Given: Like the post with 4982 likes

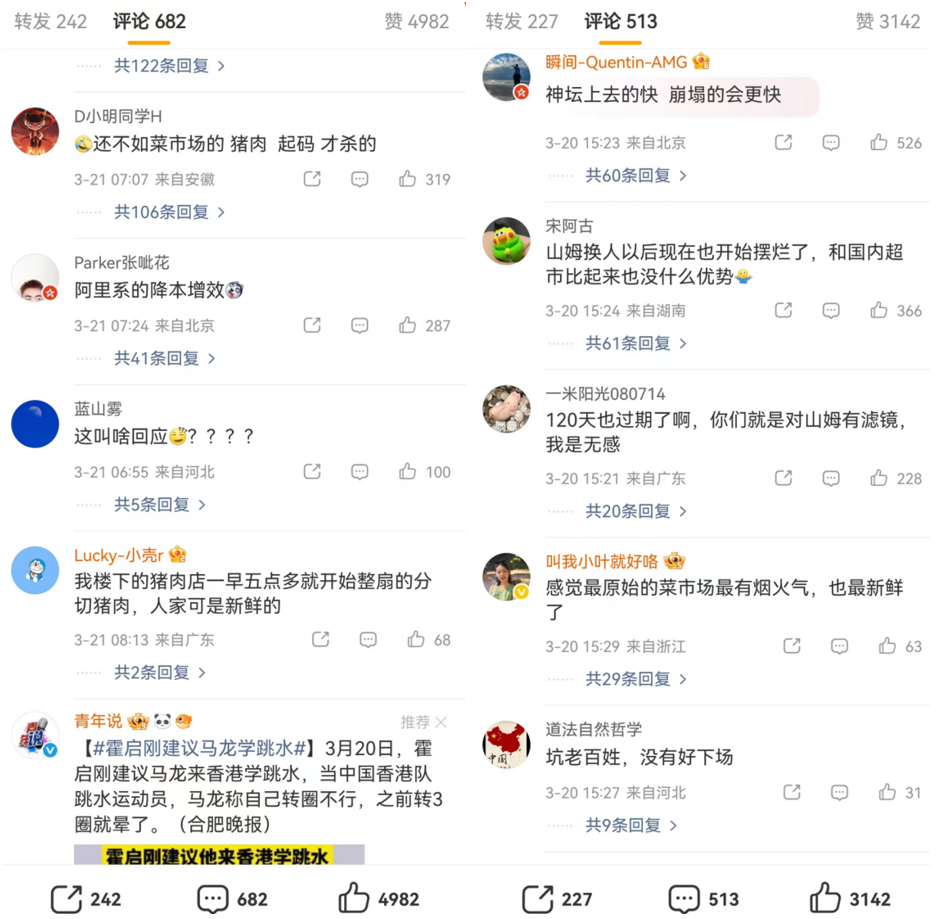Looking at the screenshot, I should click(379, 898).
